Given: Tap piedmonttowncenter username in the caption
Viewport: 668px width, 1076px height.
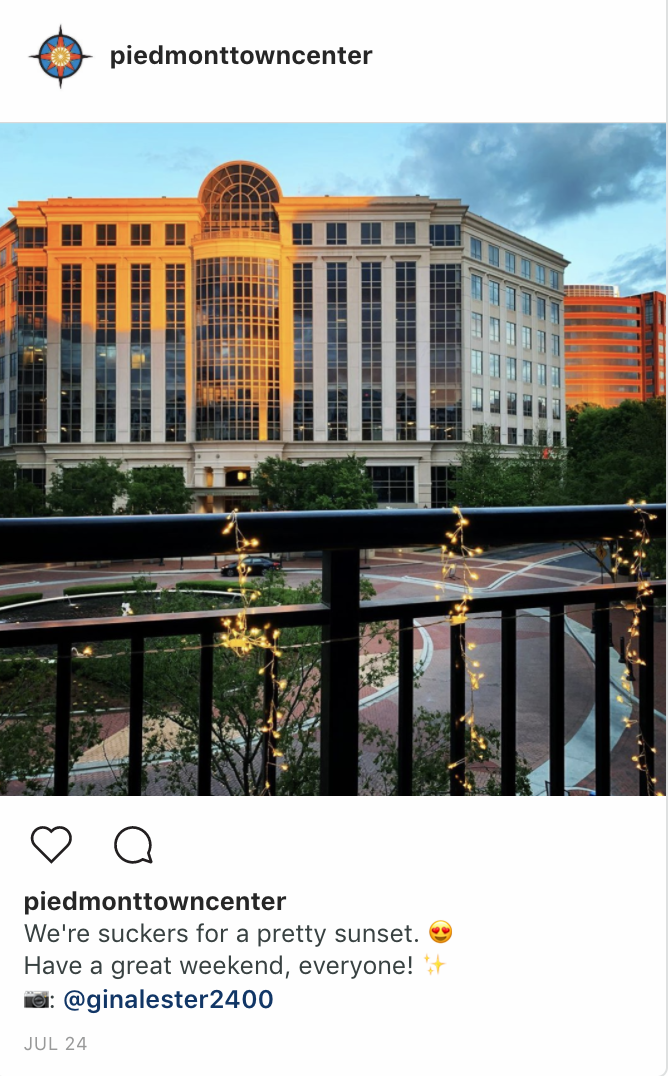Looking at the screenshot, I should [155, 901].
